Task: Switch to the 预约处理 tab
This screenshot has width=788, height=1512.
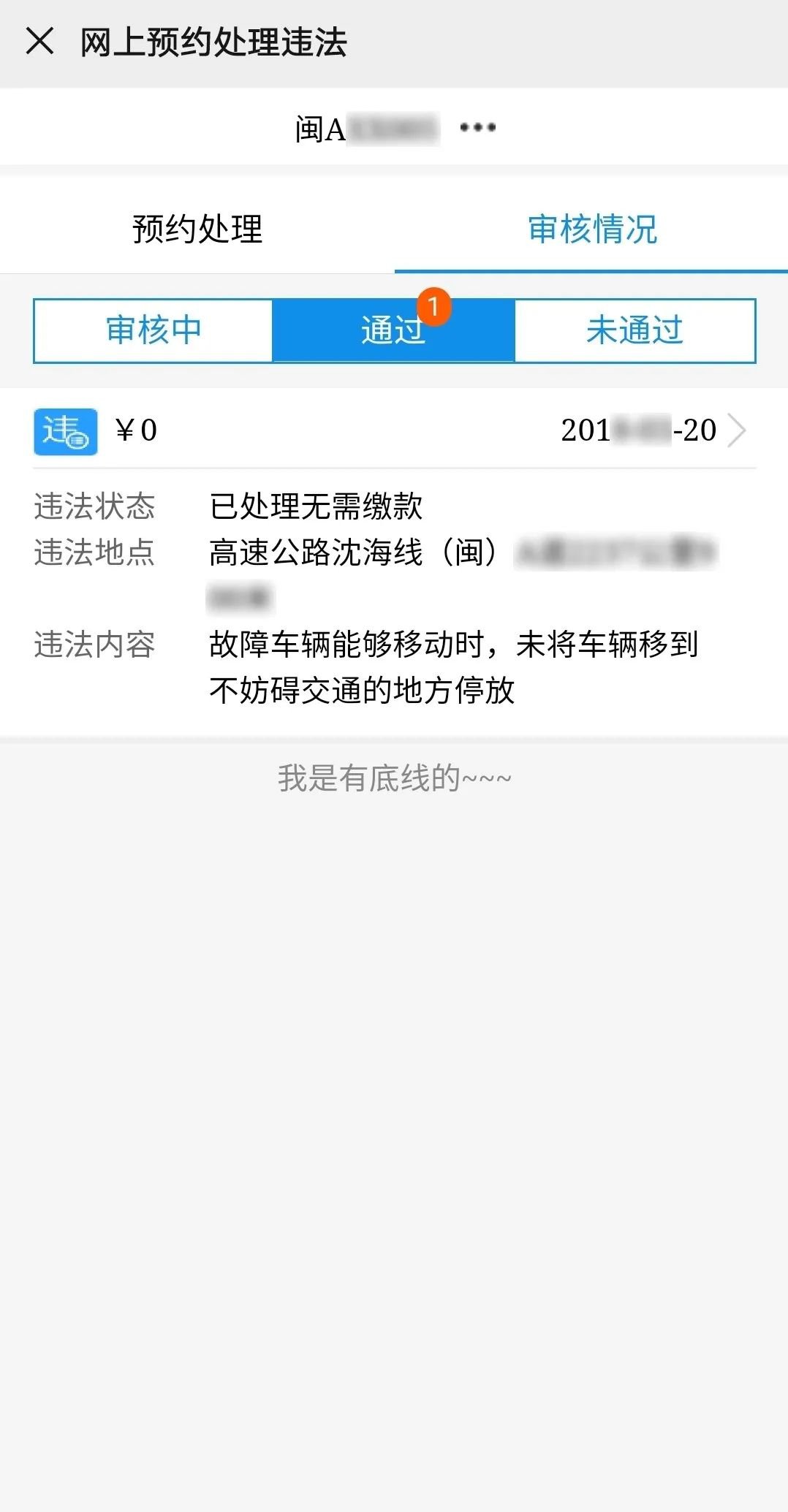Action: tap(197, 229)
